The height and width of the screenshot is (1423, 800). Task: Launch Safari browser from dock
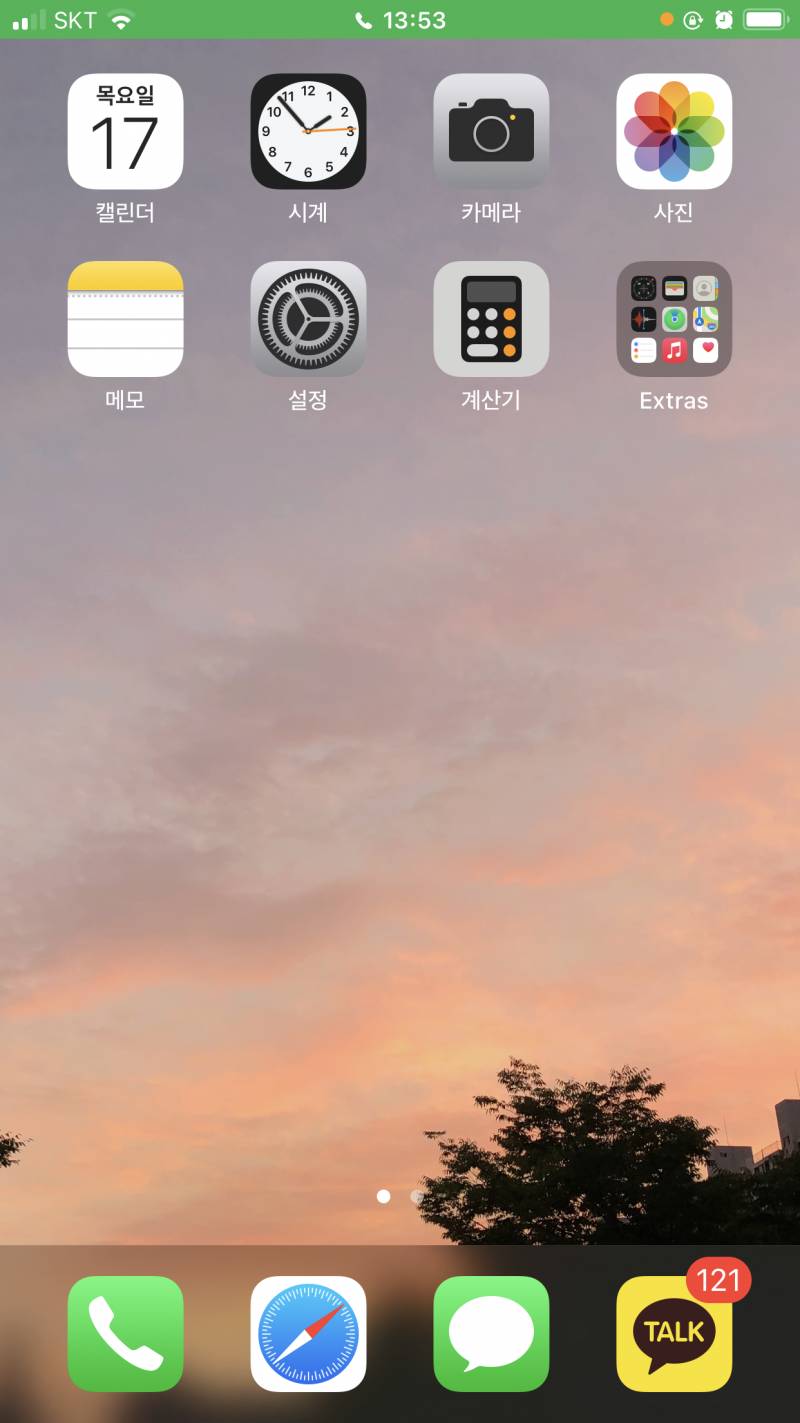[x=308, y=1334]
